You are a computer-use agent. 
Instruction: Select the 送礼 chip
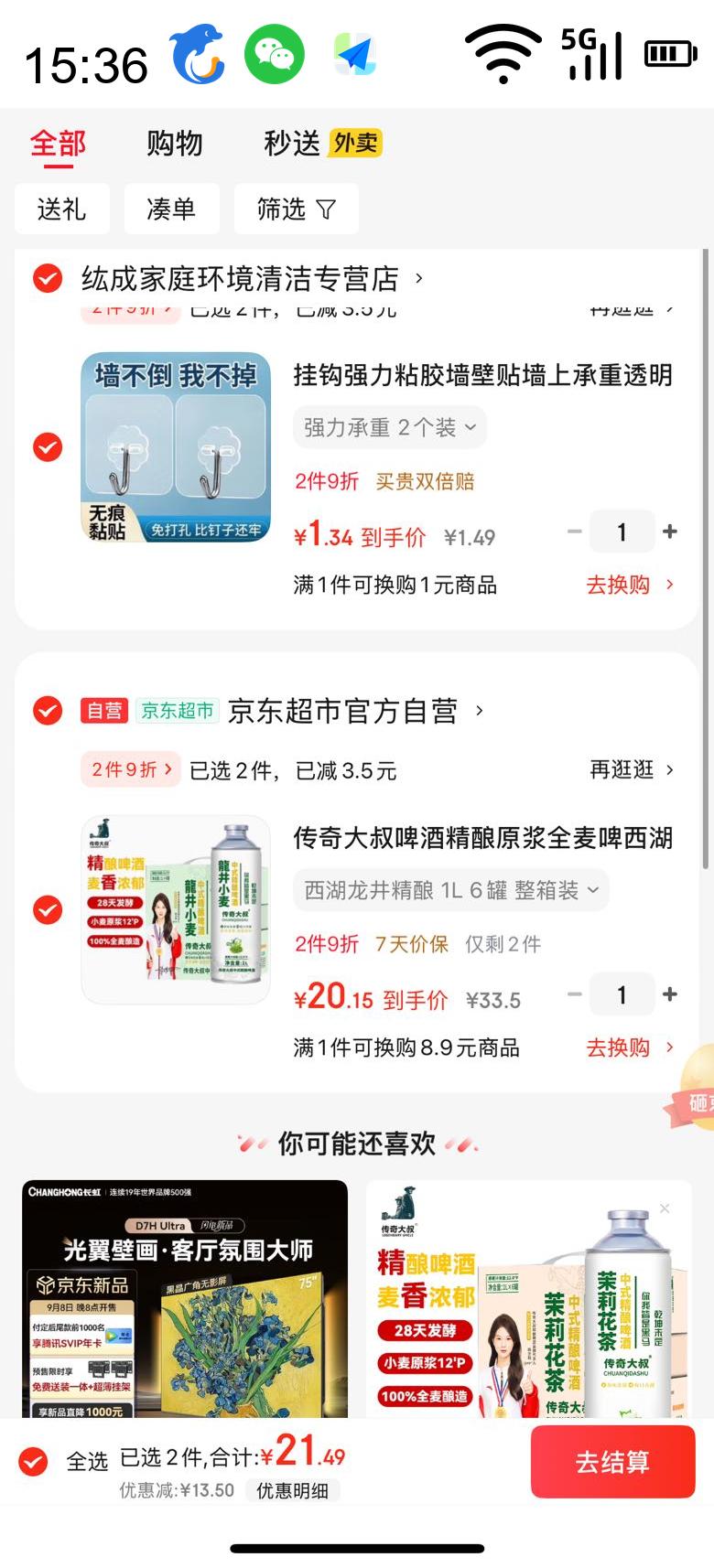pos(61,209)
